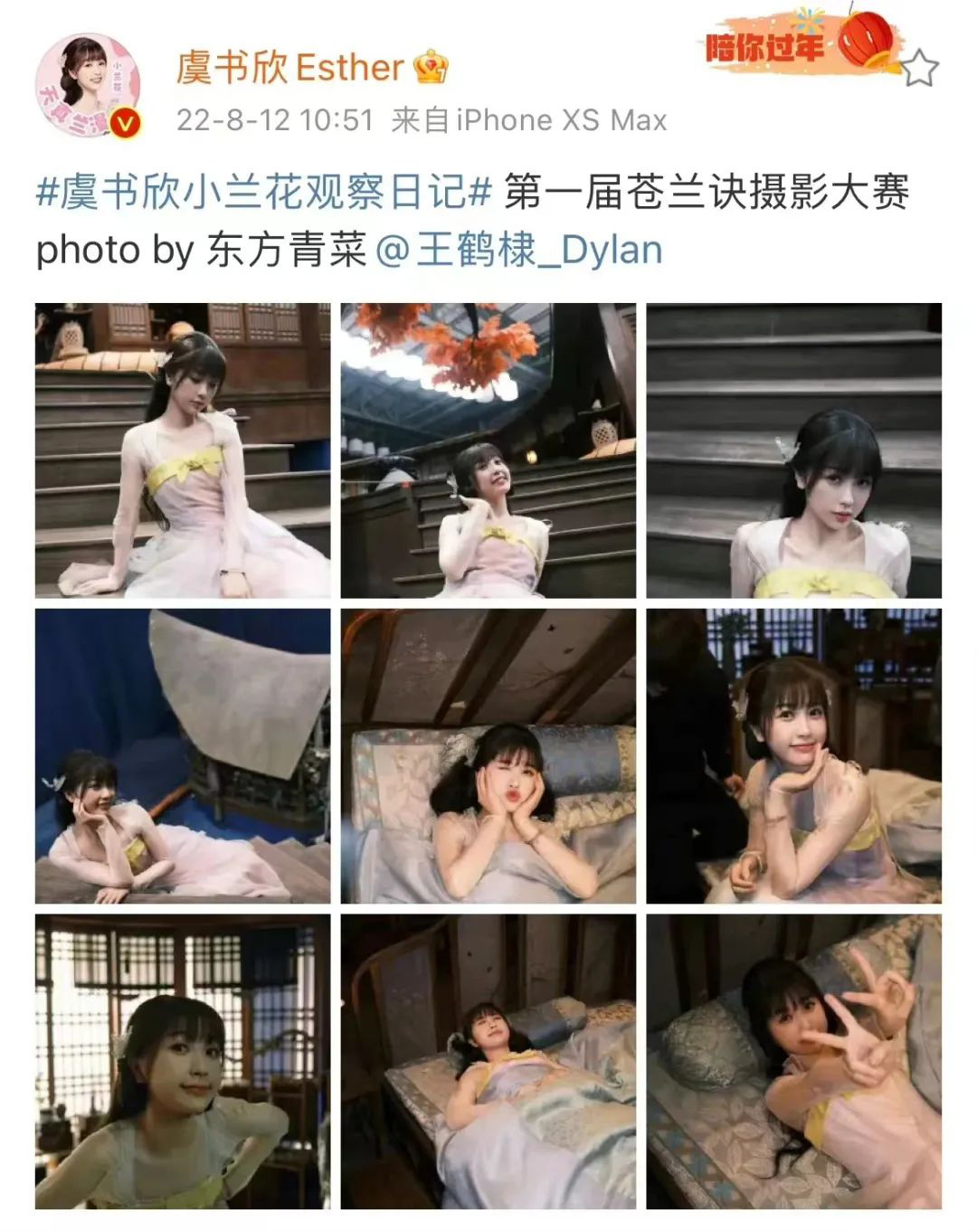View photo of her sitting sideways on stairs
Screen dimensions: 977x1232
pyautogui.click(x=183, y=450)
